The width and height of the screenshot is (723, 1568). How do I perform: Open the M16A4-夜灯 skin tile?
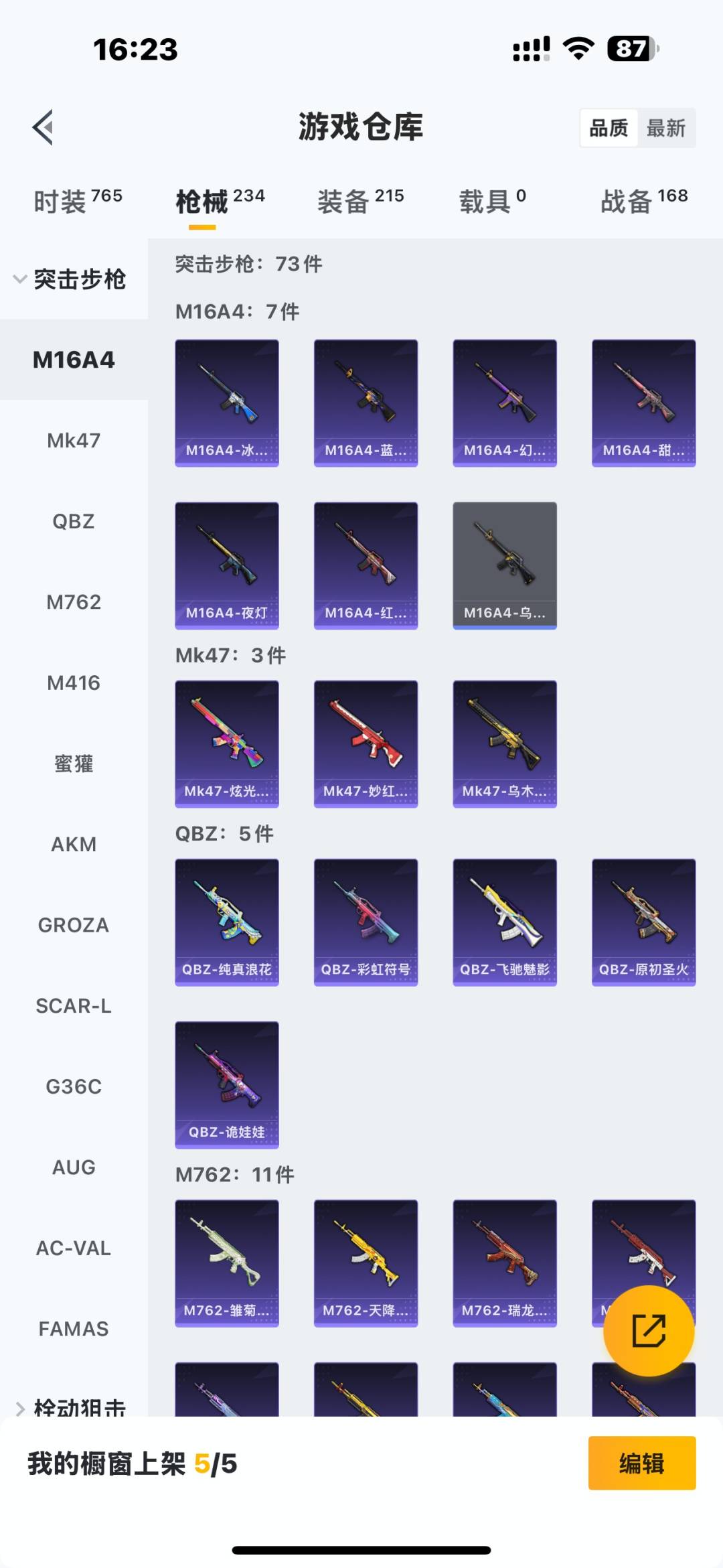point(227,565)
